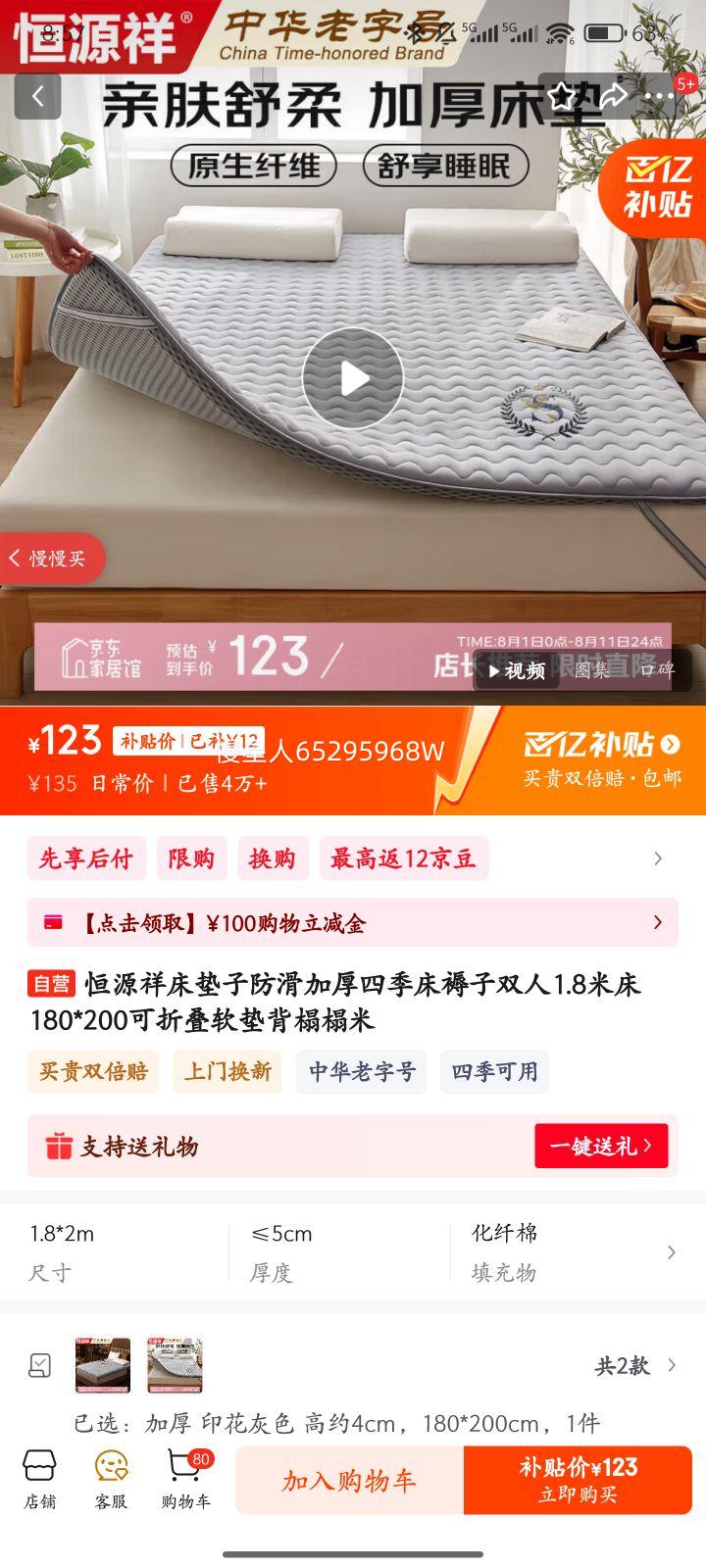Tap the star favorite icon
The width and height of the screenshot is (706, 1568).
[x=562, y=95]
